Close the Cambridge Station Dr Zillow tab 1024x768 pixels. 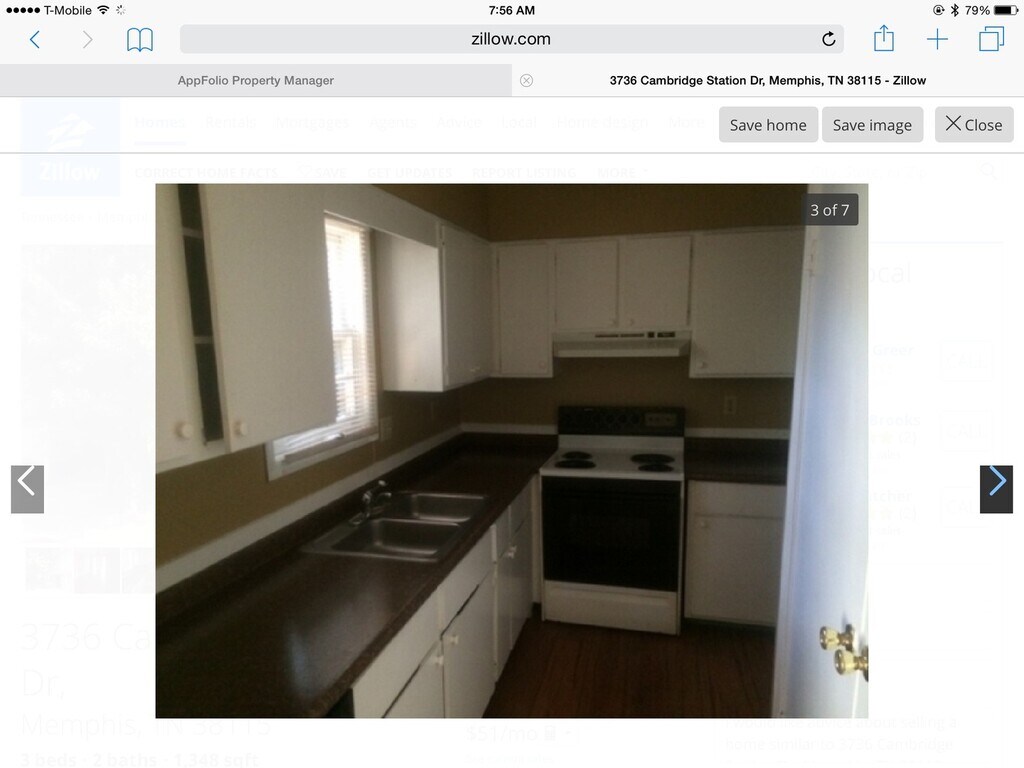pyautogui.click(x=526, y=81)
